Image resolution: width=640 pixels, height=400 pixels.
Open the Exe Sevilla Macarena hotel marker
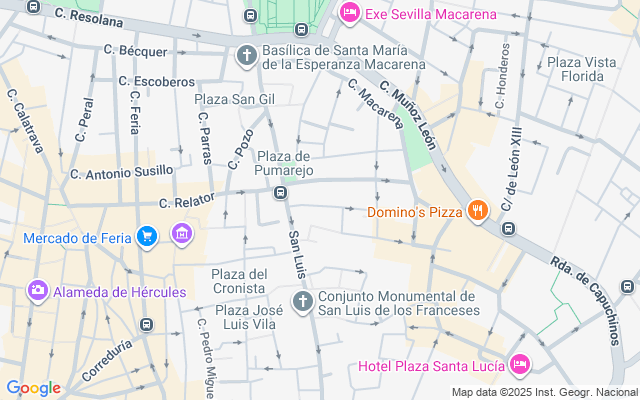(x=349, y=13)
